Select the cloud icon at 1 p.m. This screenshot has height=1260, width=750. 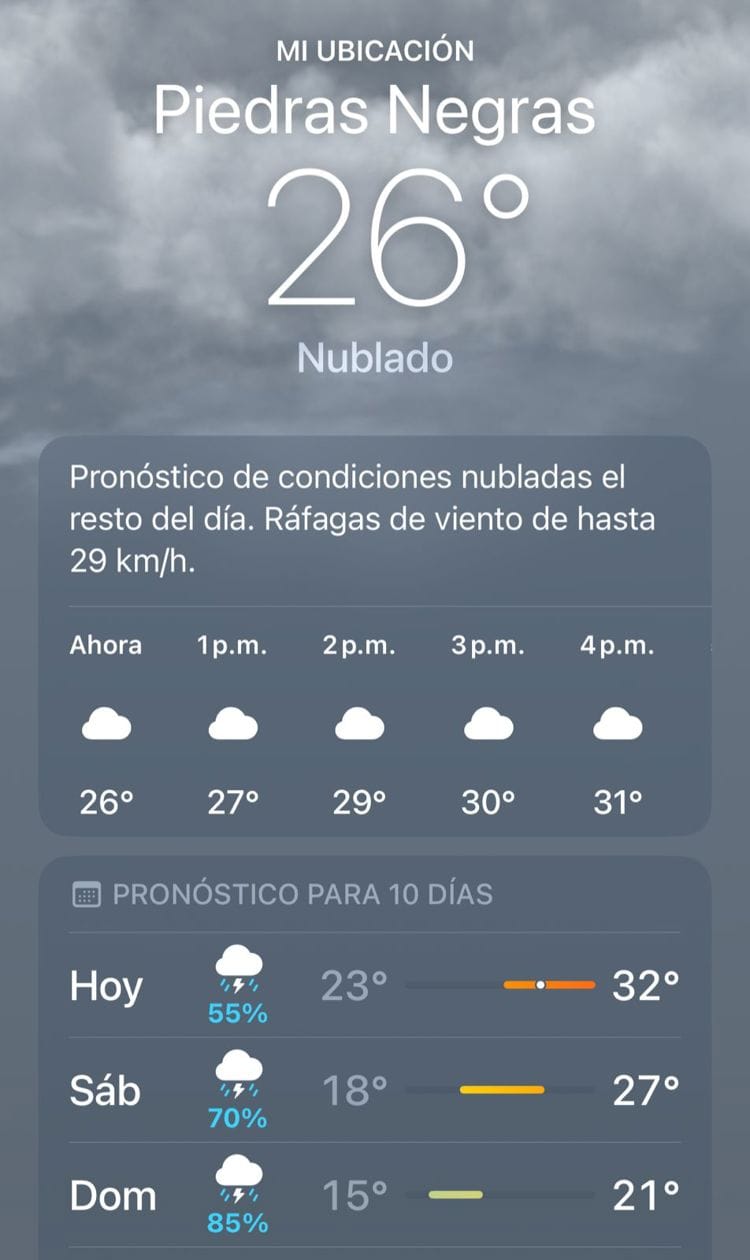coord(232,723)
